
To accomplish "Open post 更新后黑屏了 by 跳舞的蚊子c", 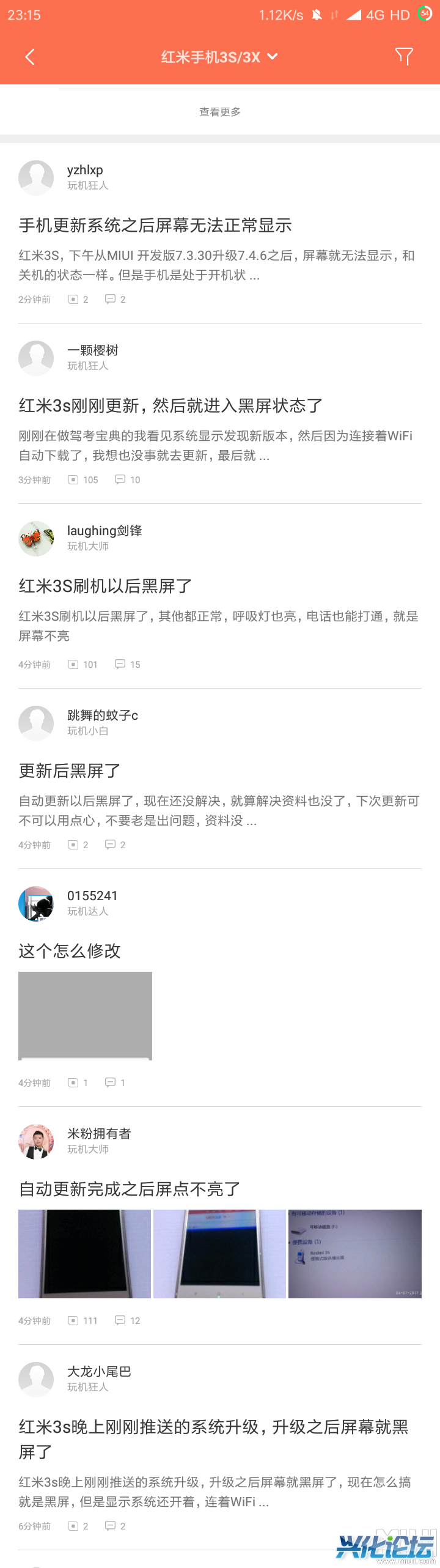I will point(70,771).
